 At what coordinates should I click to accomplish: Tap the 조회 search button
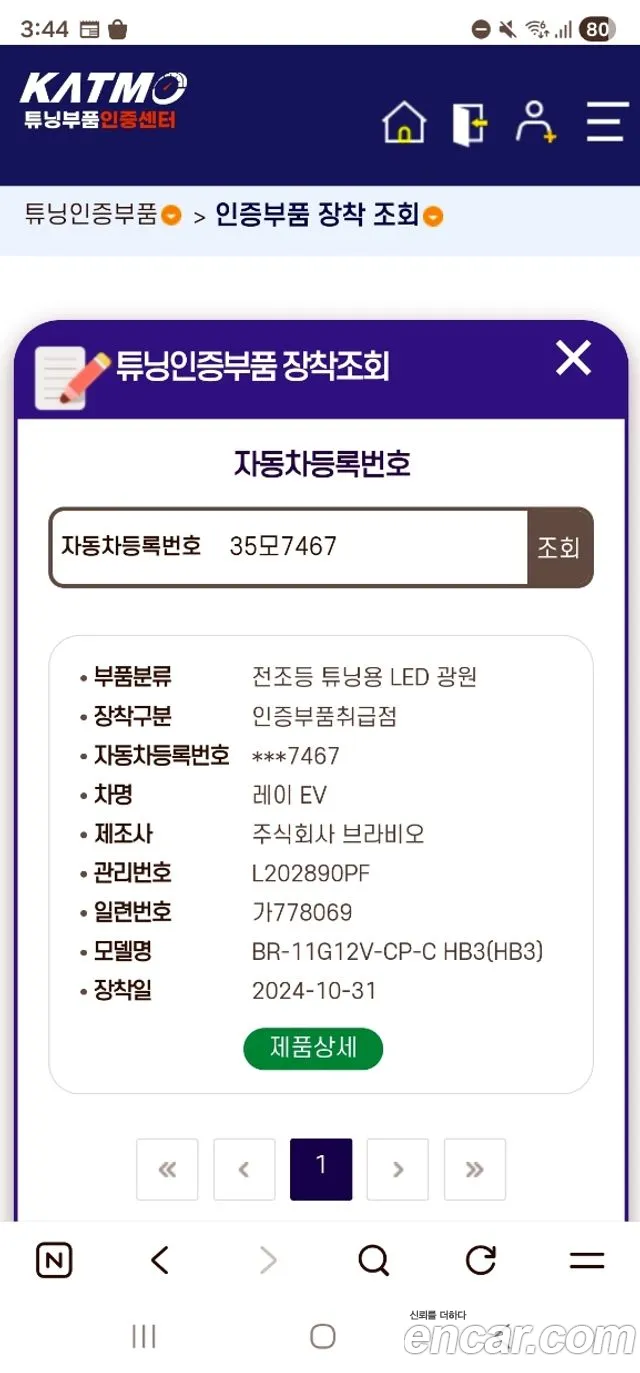coord(559,547)
